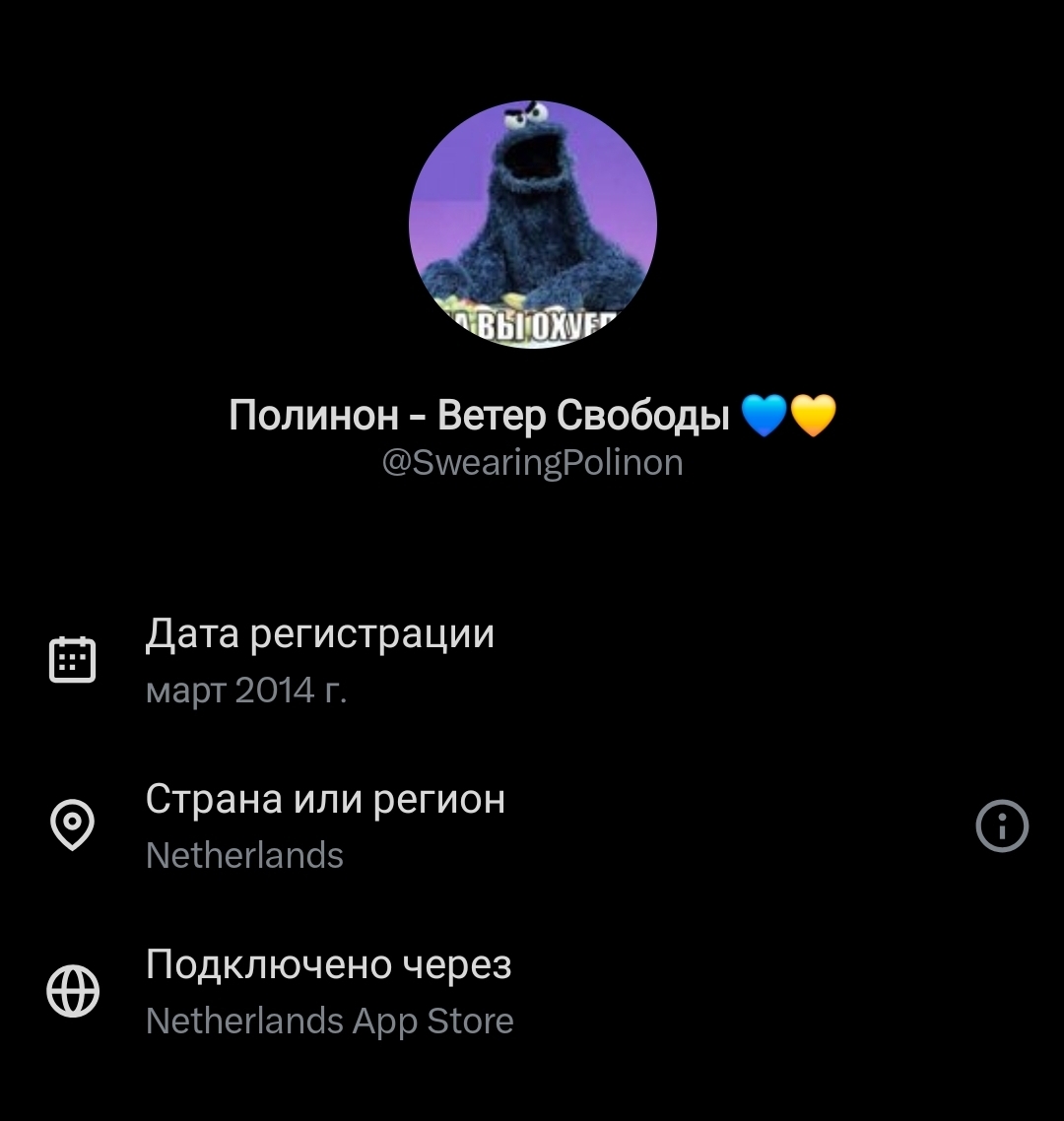Open the Полинон profile picture
This screenshot has height=1121, width=1064.
pyautogui.click(x=532, y=225)
